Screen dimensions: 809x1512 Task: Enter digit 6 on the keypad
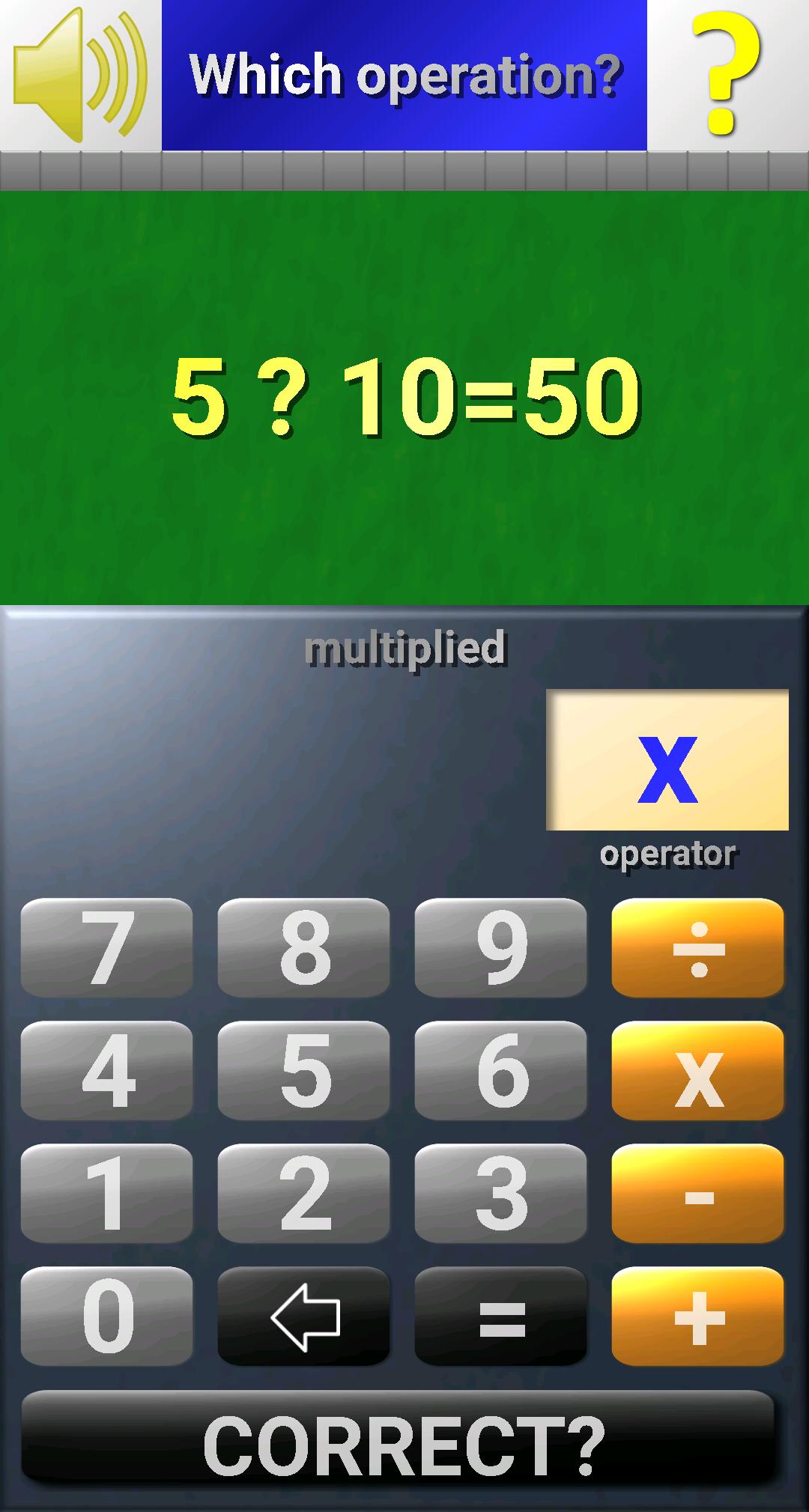(x=500, y=1070)
